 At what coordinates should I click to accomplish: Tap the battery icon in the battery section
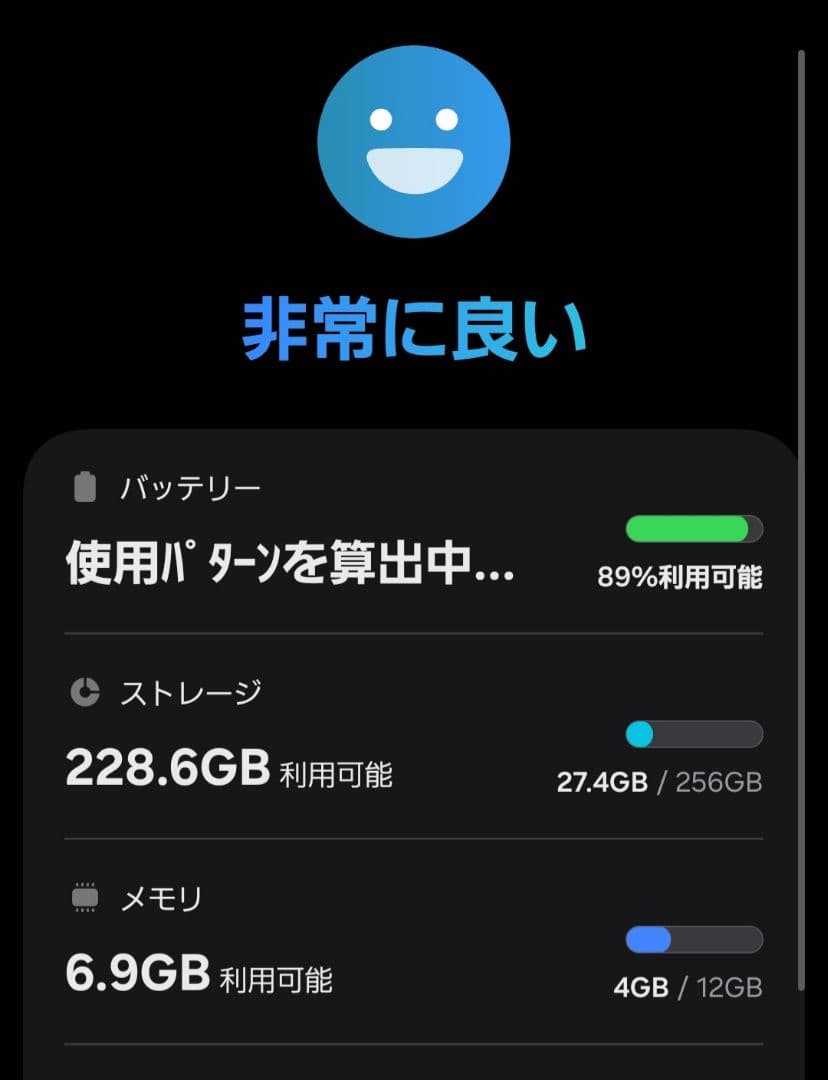tap(85, 485)
